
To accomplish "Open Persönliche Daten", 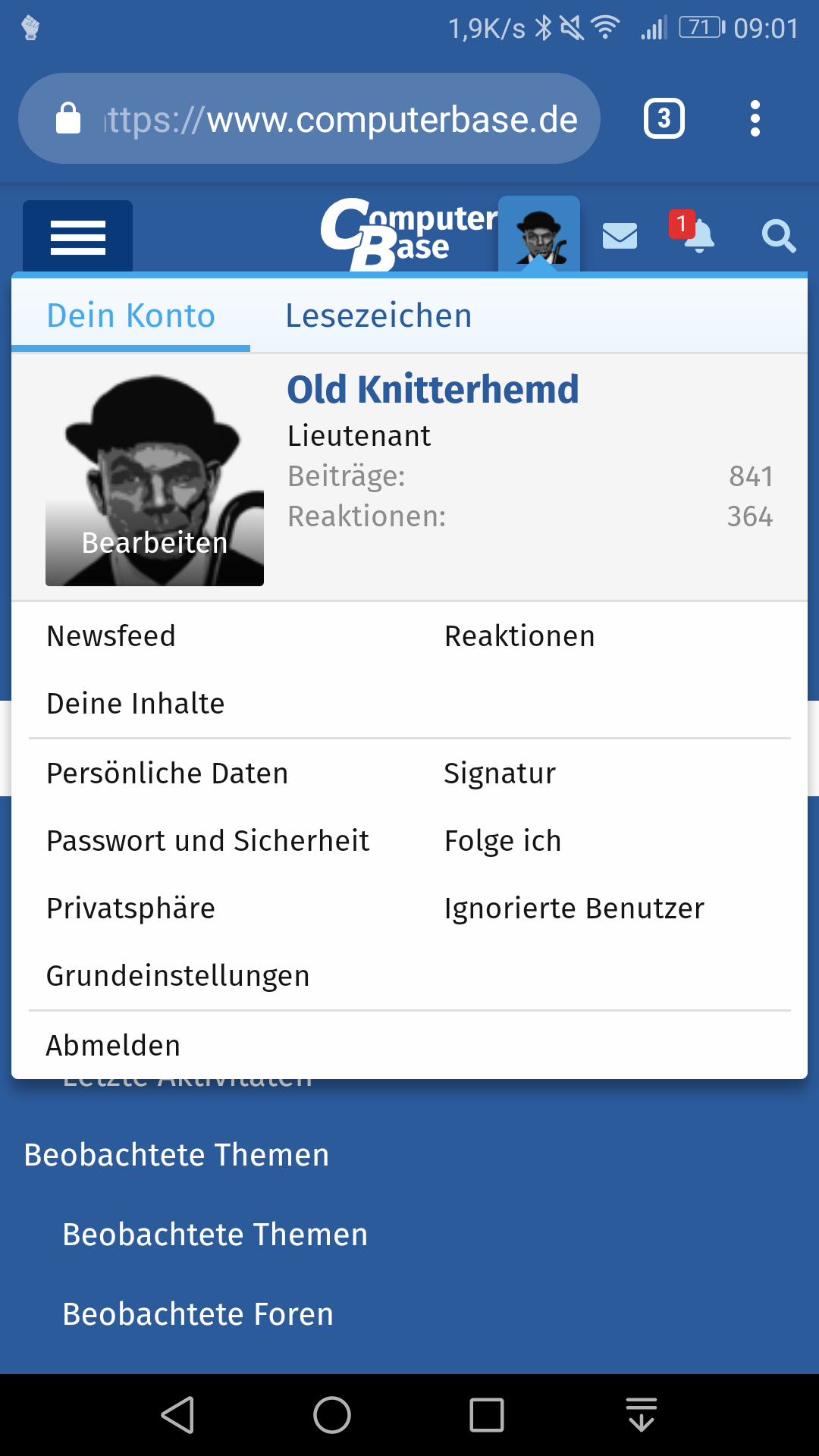I will point(167,773).
